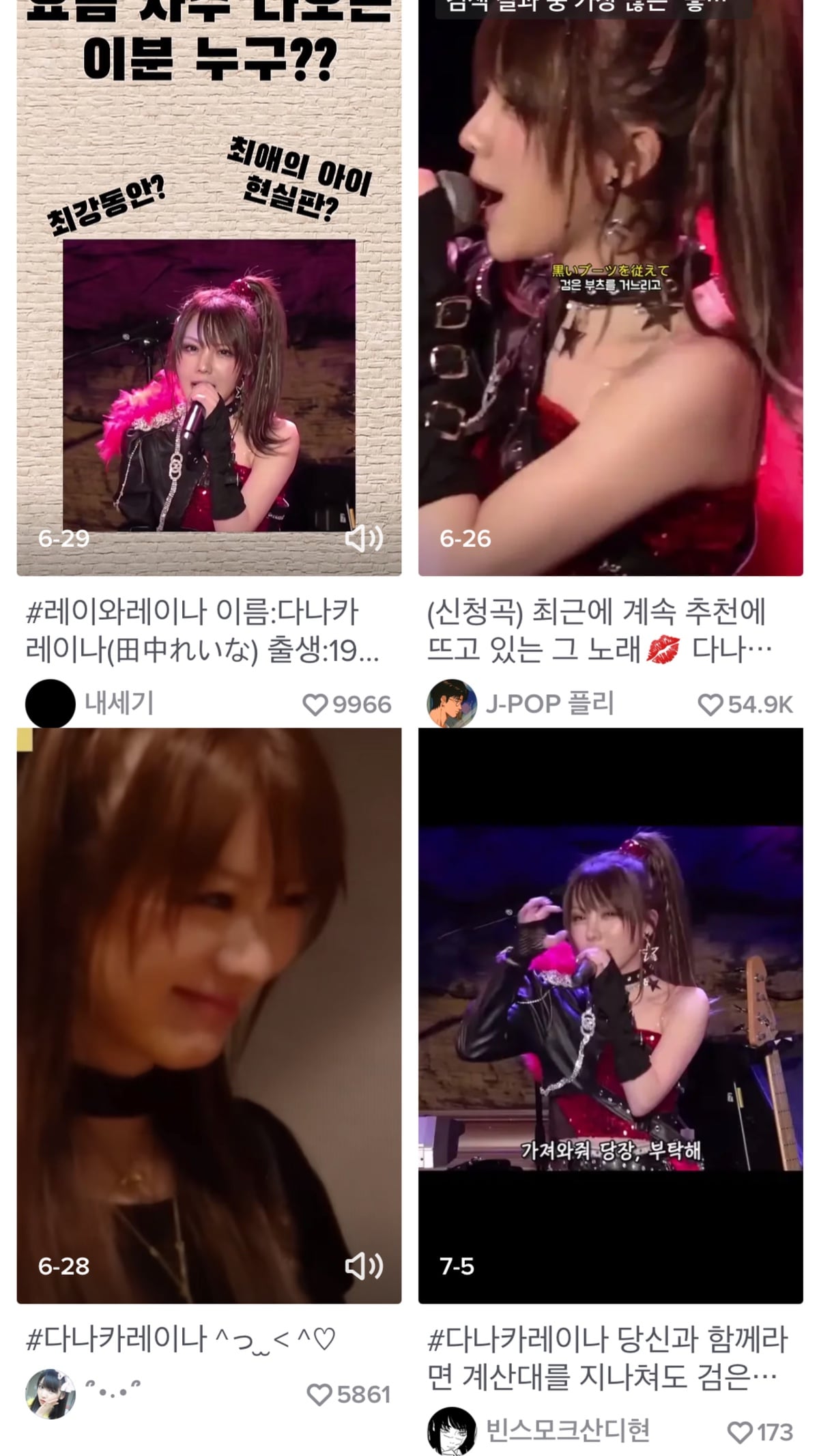
Task: Open the #레이와레이나 video caption
Action: pos(202,631)
